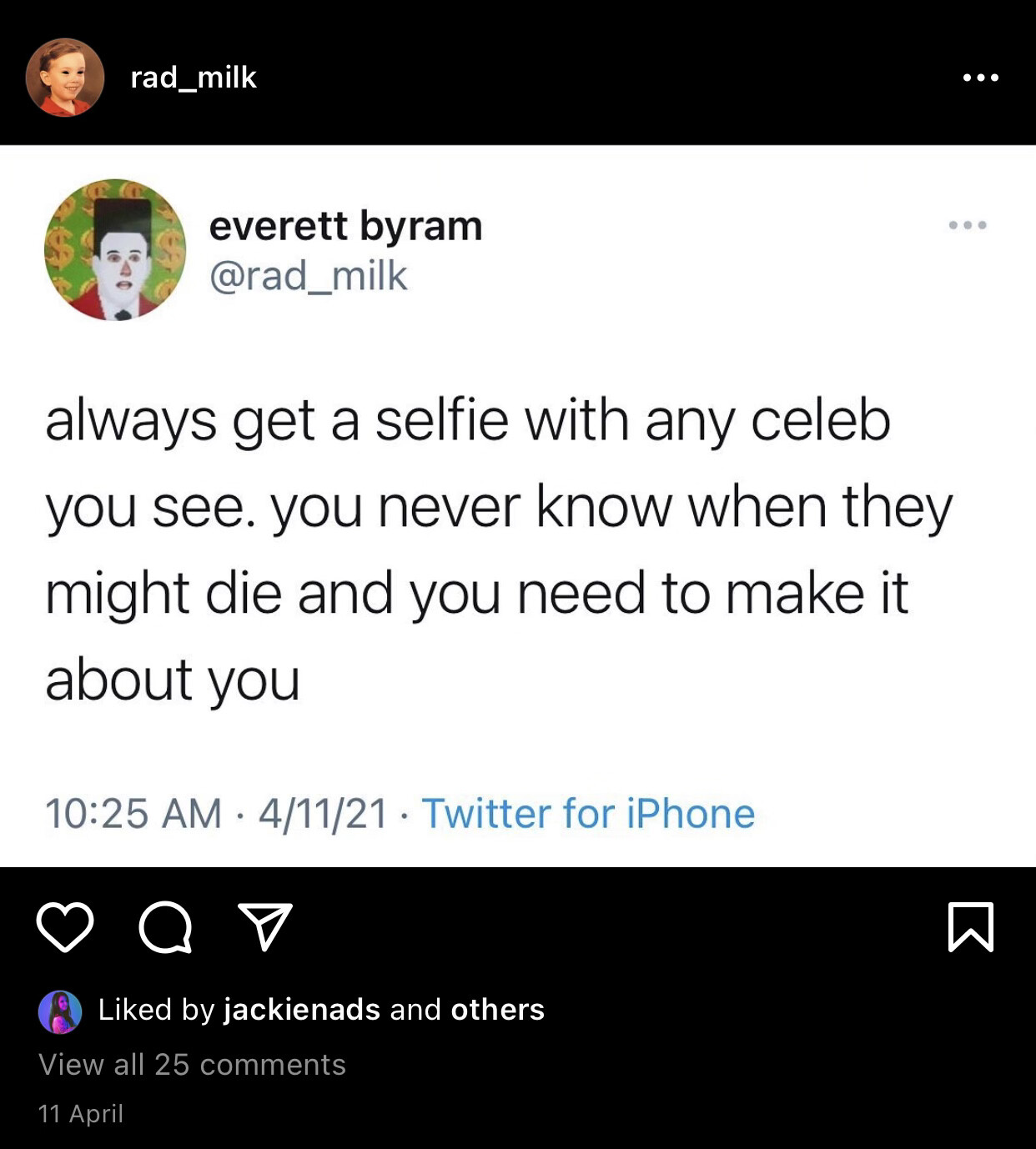Open the rad_milk username link

(194, 78)
